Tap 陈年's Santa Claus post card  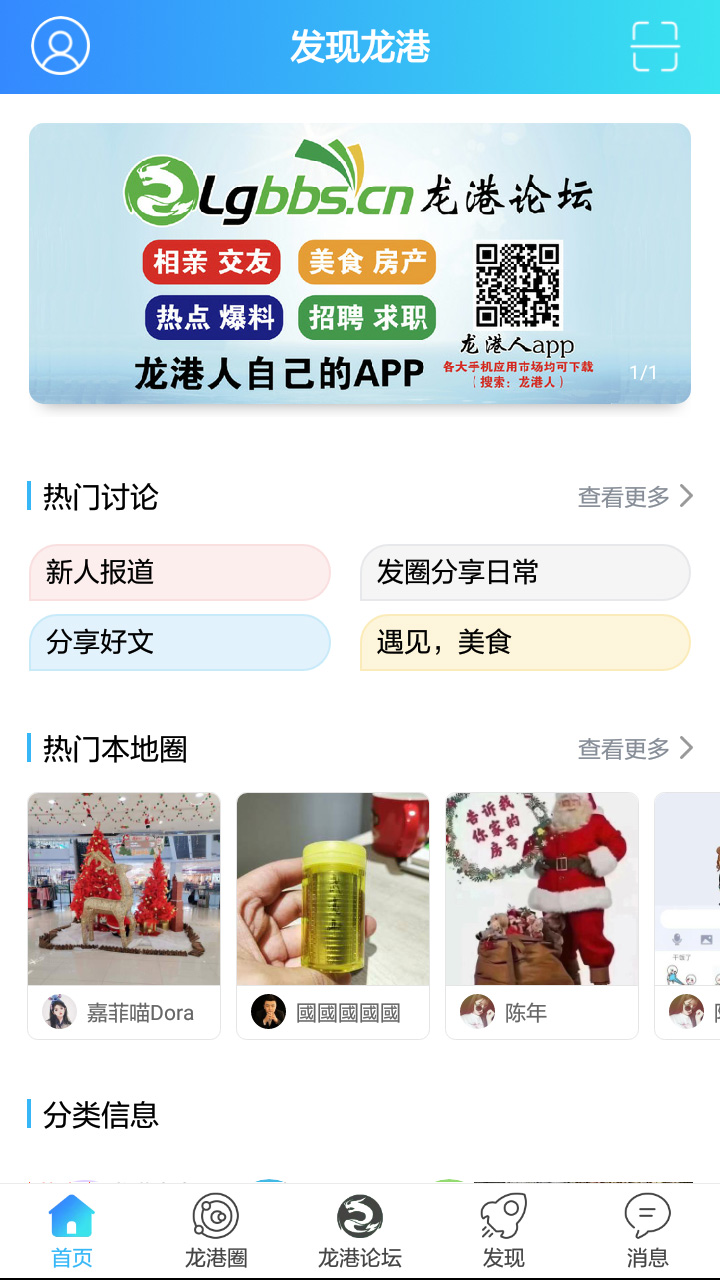(541, 888)
